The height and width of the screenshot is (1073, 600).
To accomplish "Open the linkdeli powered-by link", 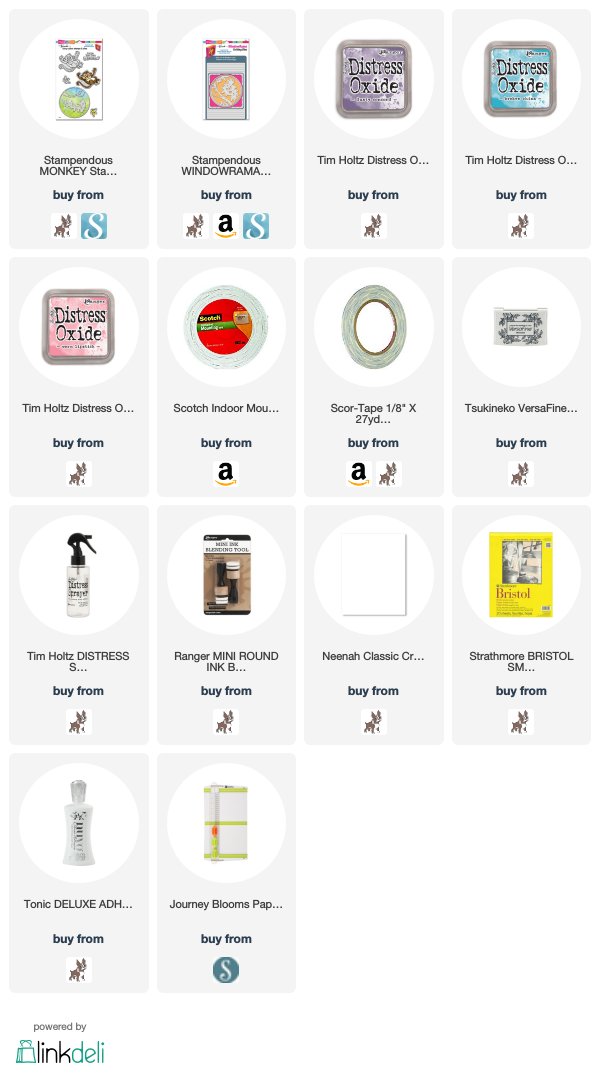I will click(60, 1045).
